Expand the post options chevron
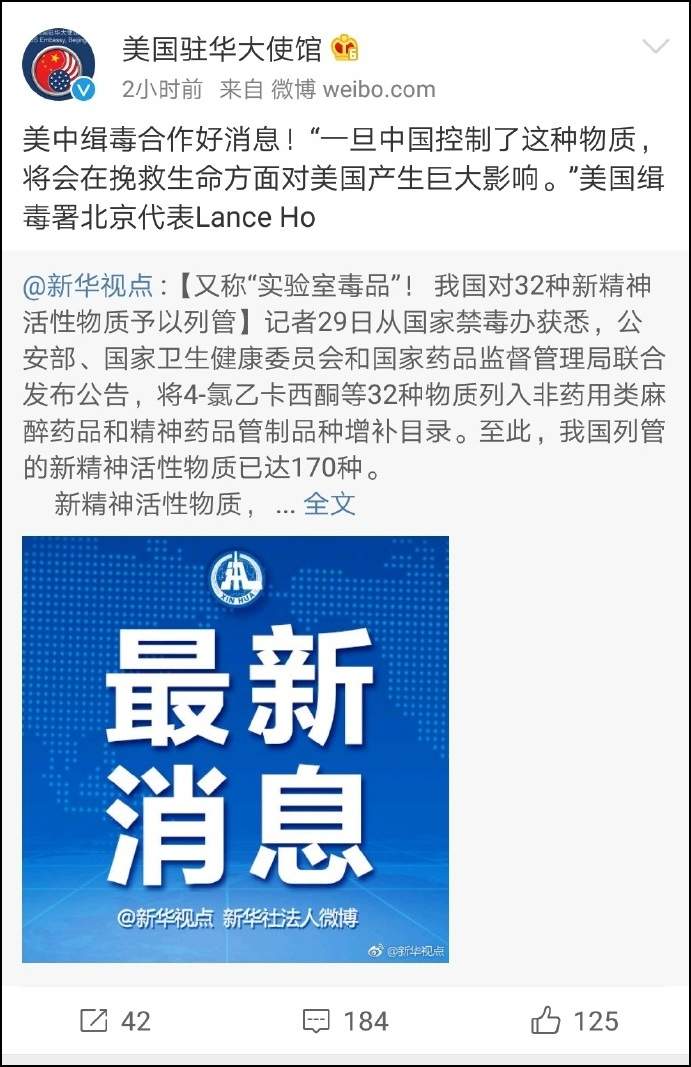The image size is (691, 1067). [x=655, y=47]
